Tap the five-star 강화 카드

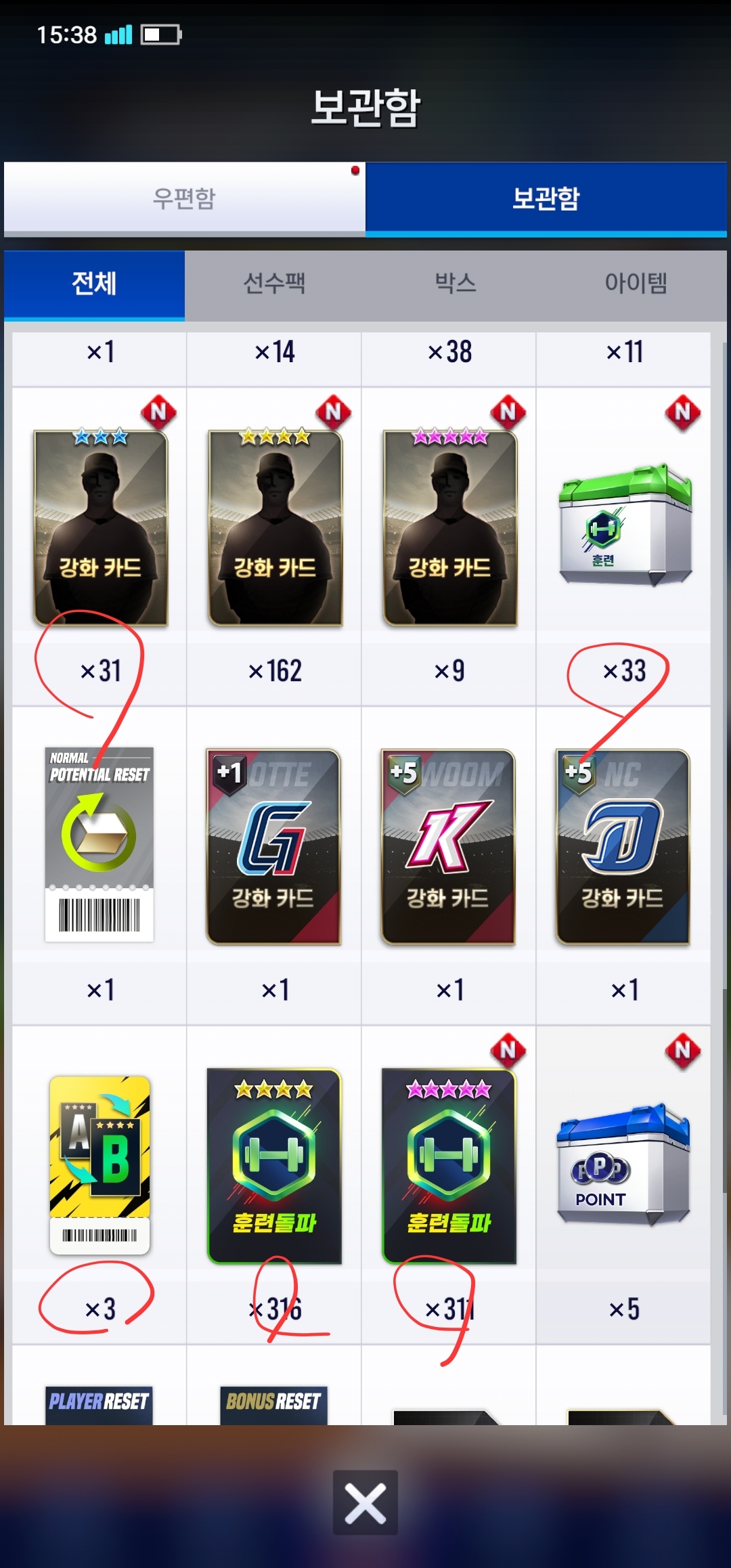pyautogui.click(x=449, y=527)
